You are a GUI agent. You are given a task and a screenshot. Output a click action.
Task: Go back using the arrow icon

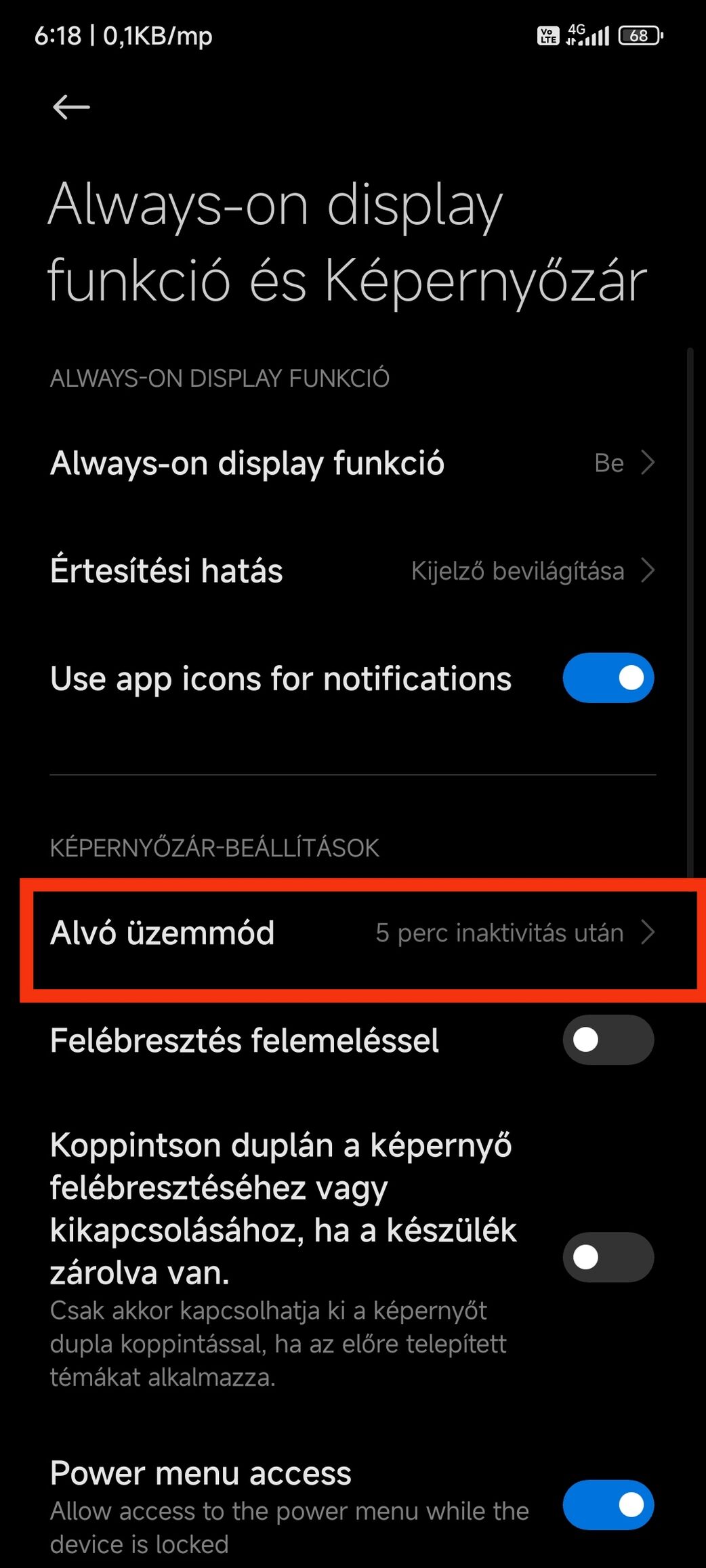(71, 107)
